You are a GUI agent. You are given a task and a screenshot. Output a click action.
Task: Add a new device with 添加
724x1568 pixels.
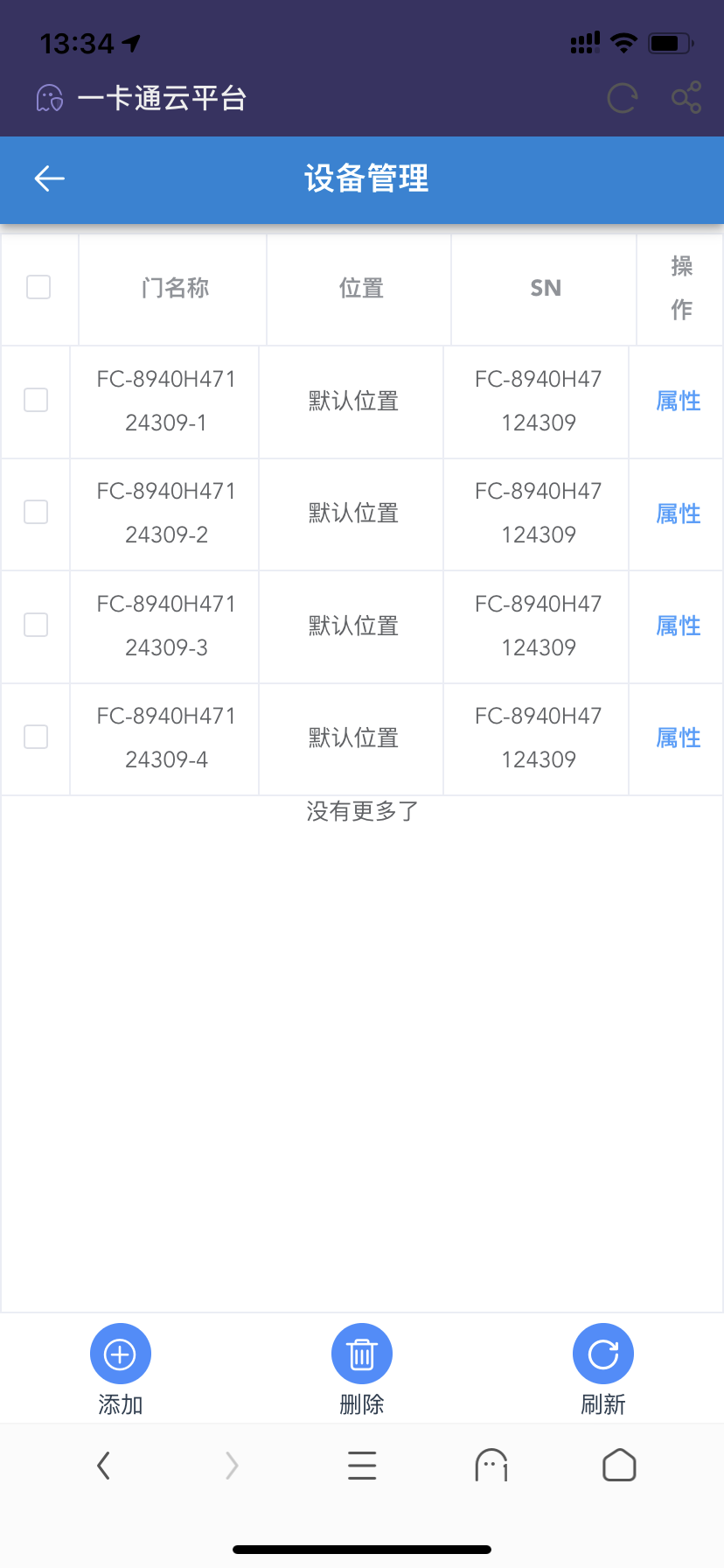pyautogui.click(x=121, y=1355)
